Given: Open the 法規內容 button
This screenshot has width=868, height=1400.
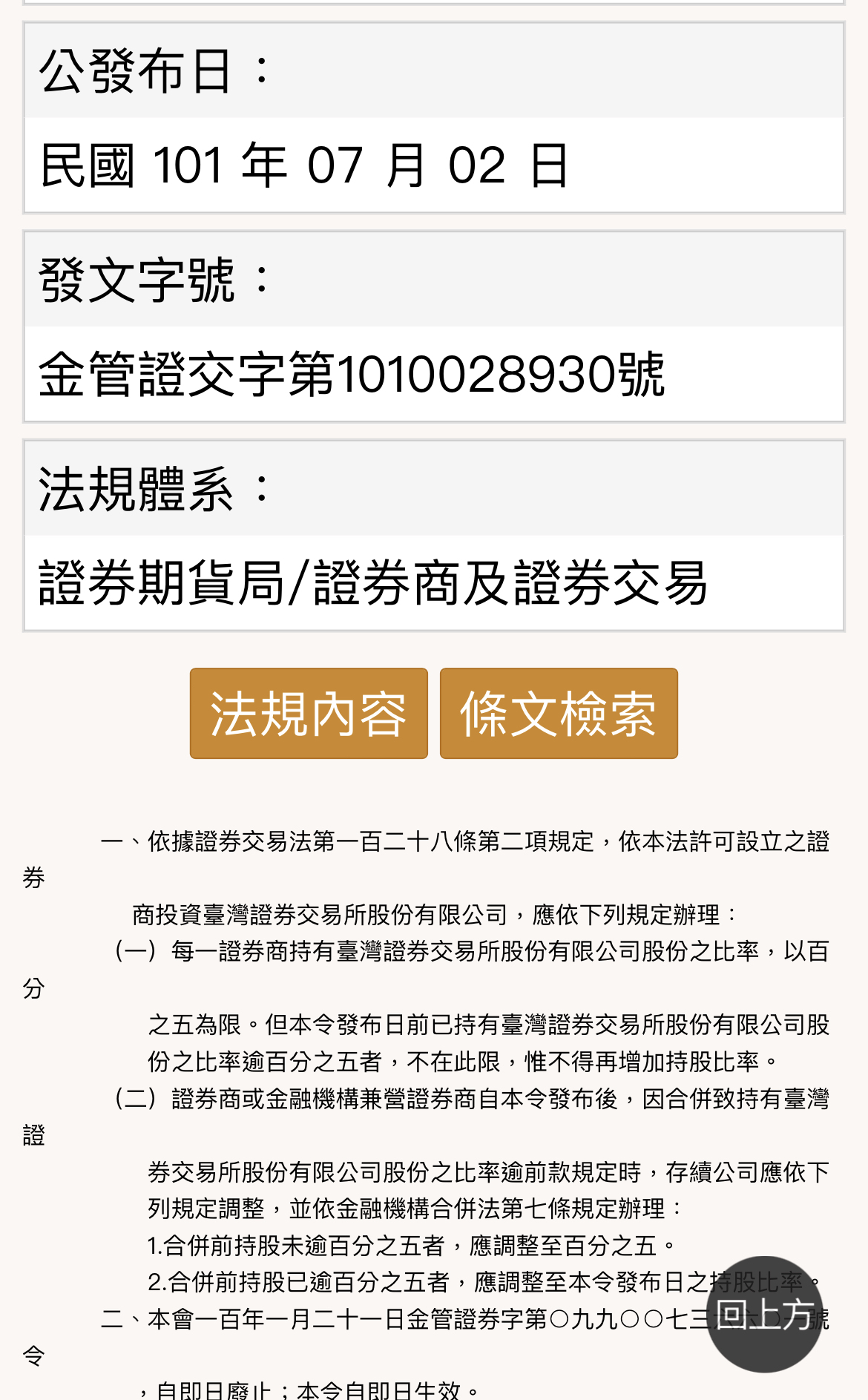Looking at the screenshot, I should coord(309,713).
